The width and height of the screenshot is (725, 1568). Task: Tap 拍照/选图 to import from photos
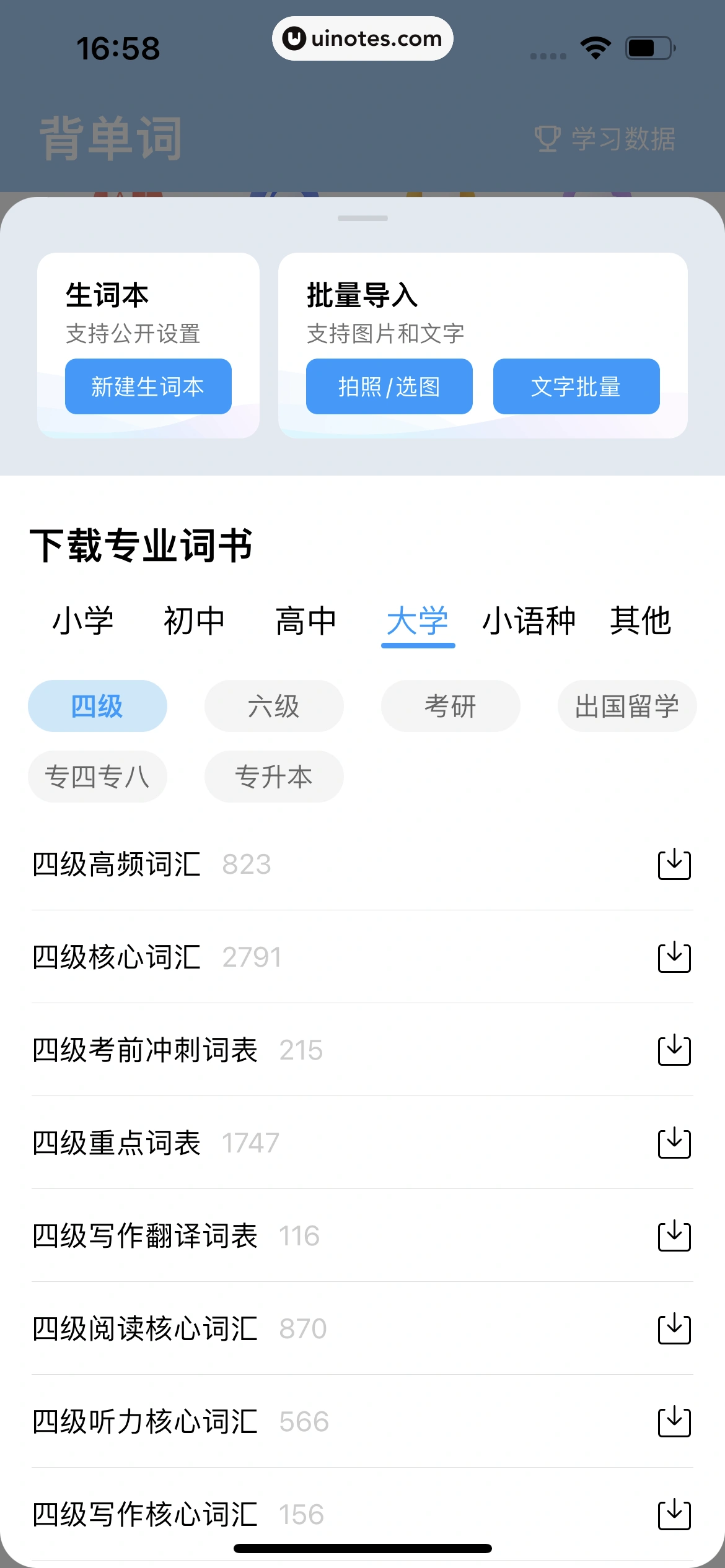(x=390, y=386)
